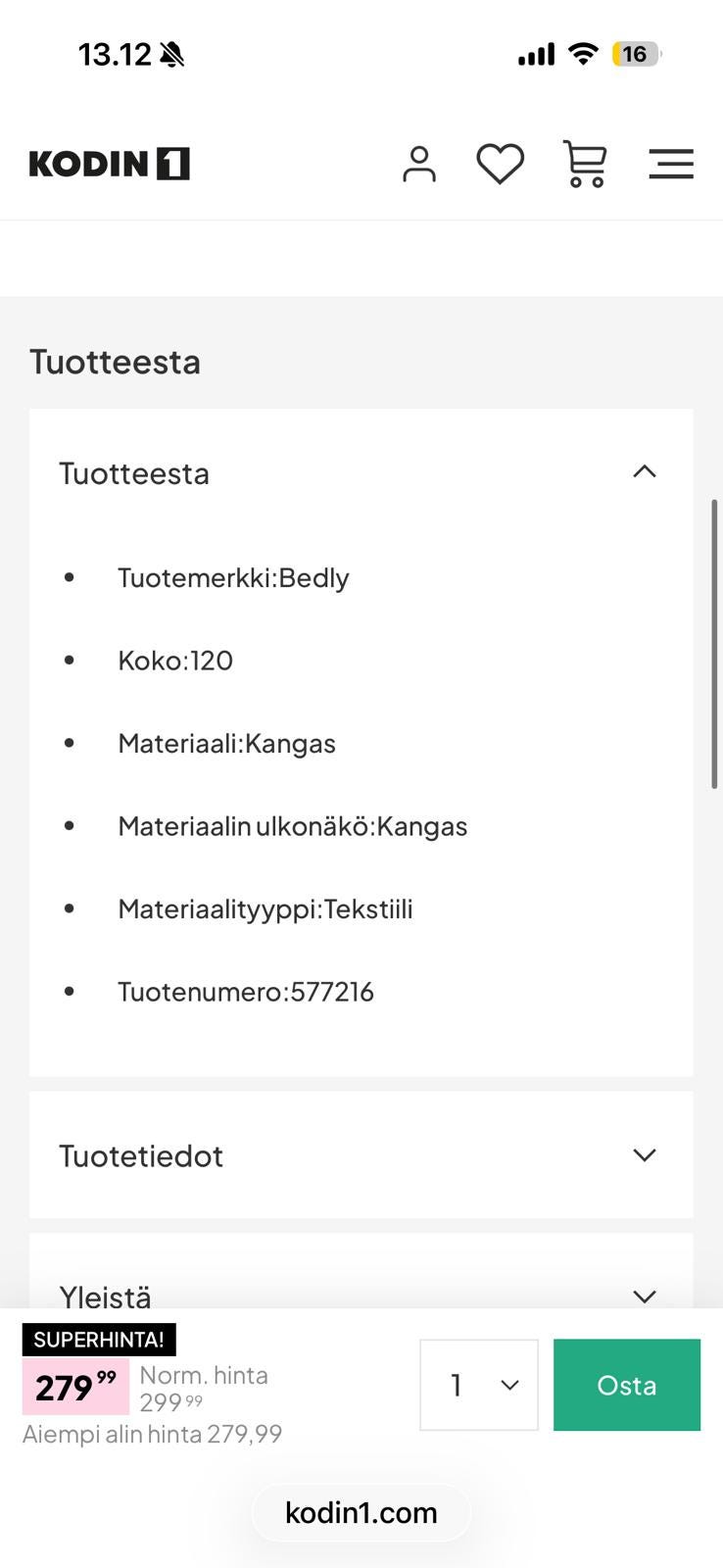Tap the muted notifications bell icon

(x=171, y=54)
